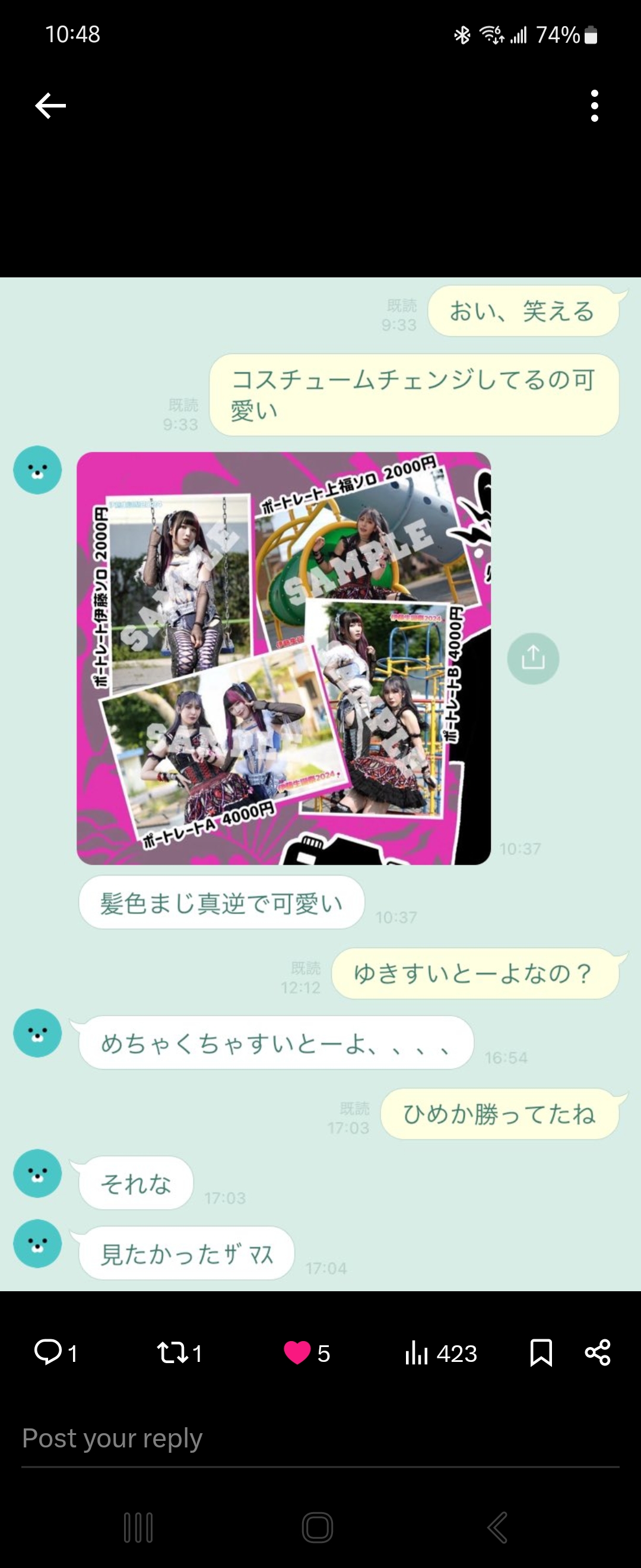641x1568 pixels.
Task: Share this post
Action: click(597, 1352)
